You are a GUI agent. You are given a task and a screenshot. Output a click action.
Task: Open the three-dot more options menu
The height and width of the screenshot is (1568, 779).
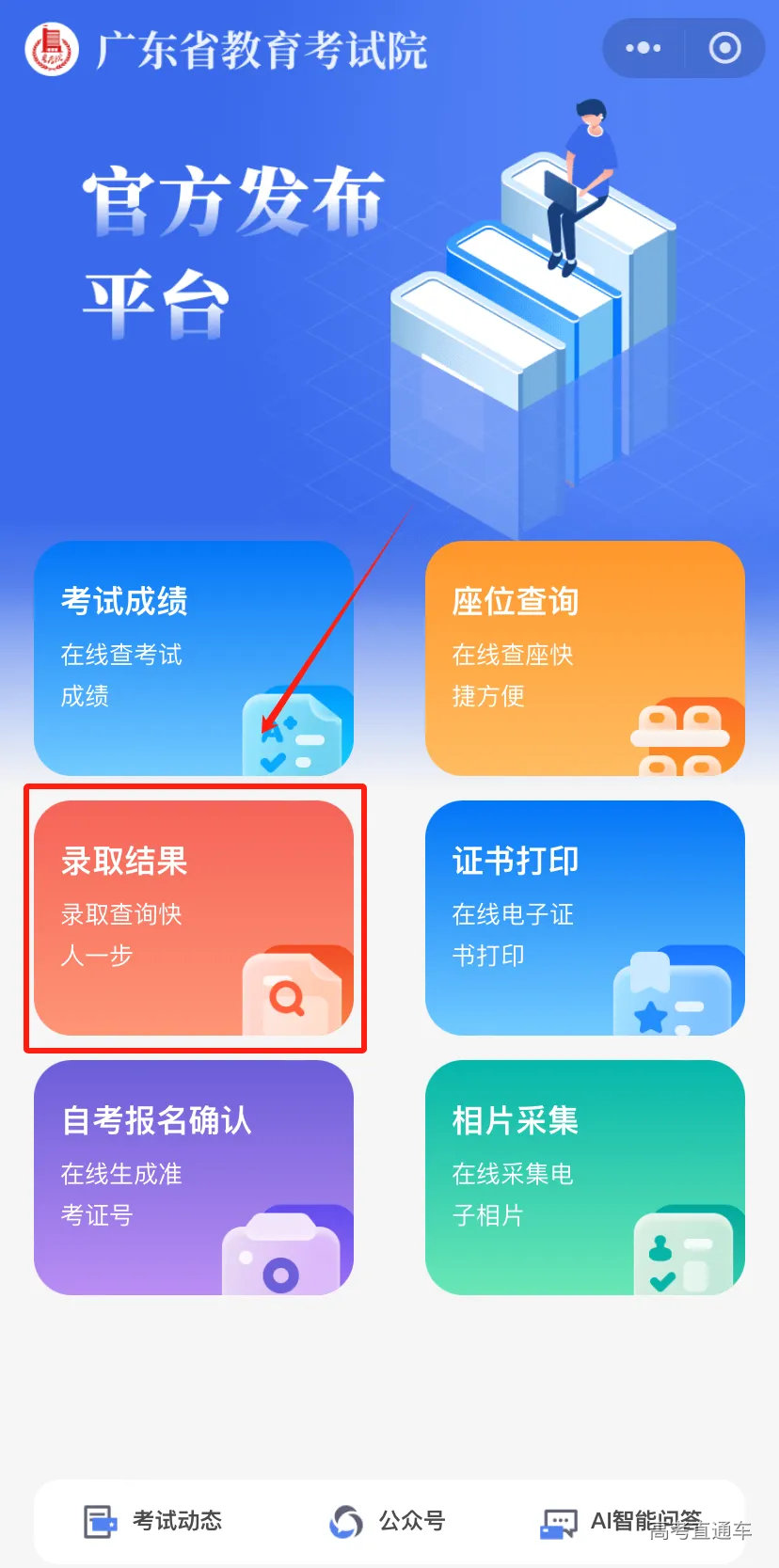[x=643, y=48]
